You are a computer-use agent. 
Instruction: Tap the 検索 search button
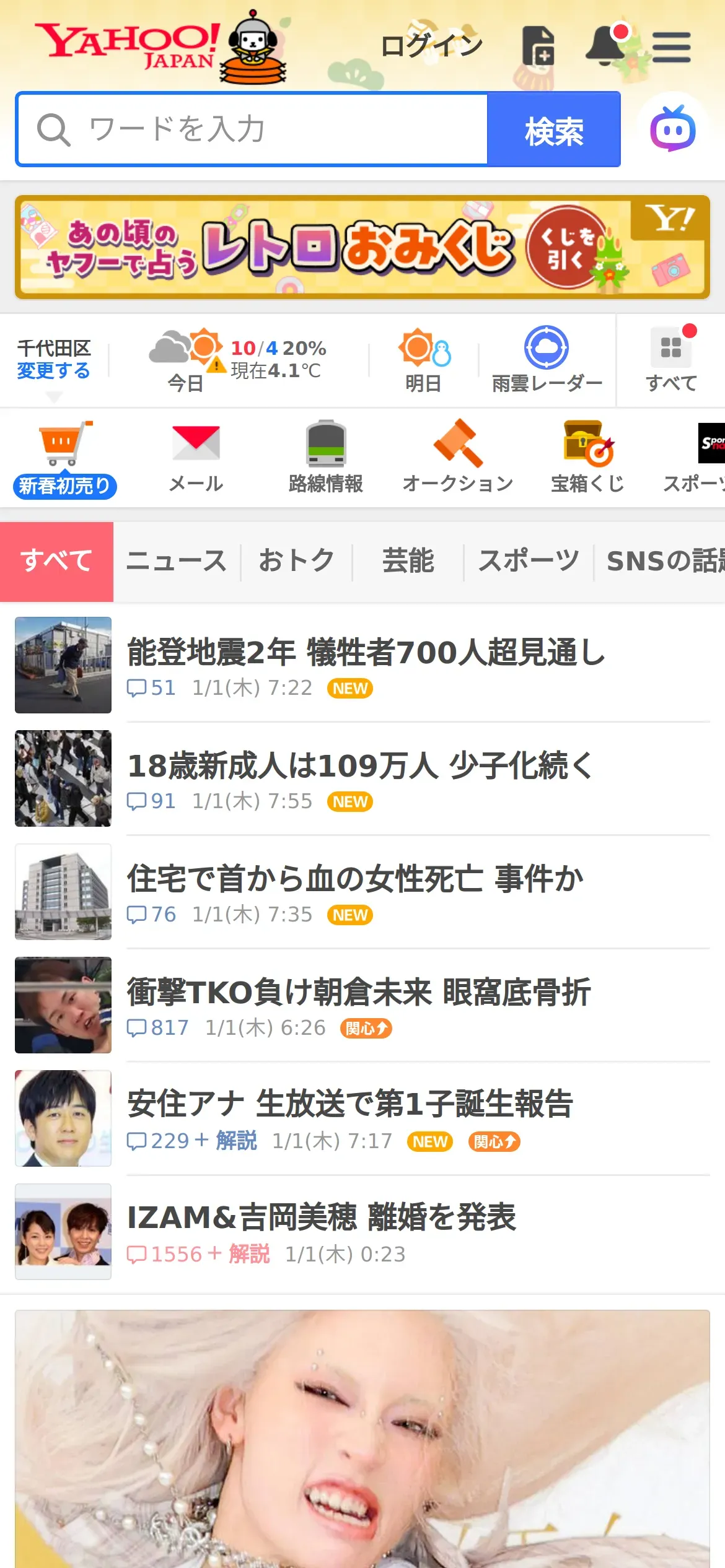coord(554,129)
